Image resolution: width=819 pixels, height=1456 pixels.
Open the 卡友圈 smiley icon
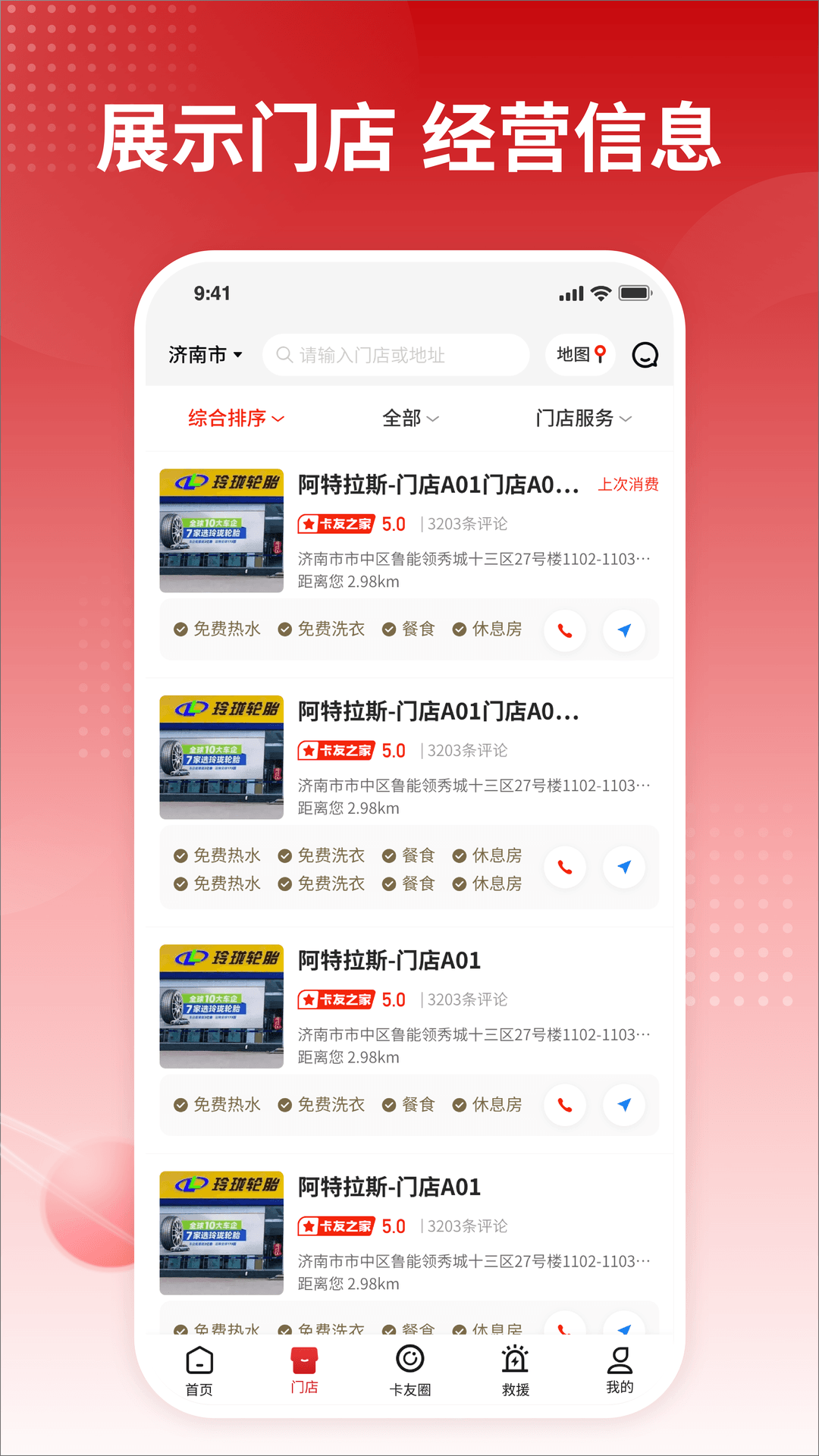(x=409, y=1365)
